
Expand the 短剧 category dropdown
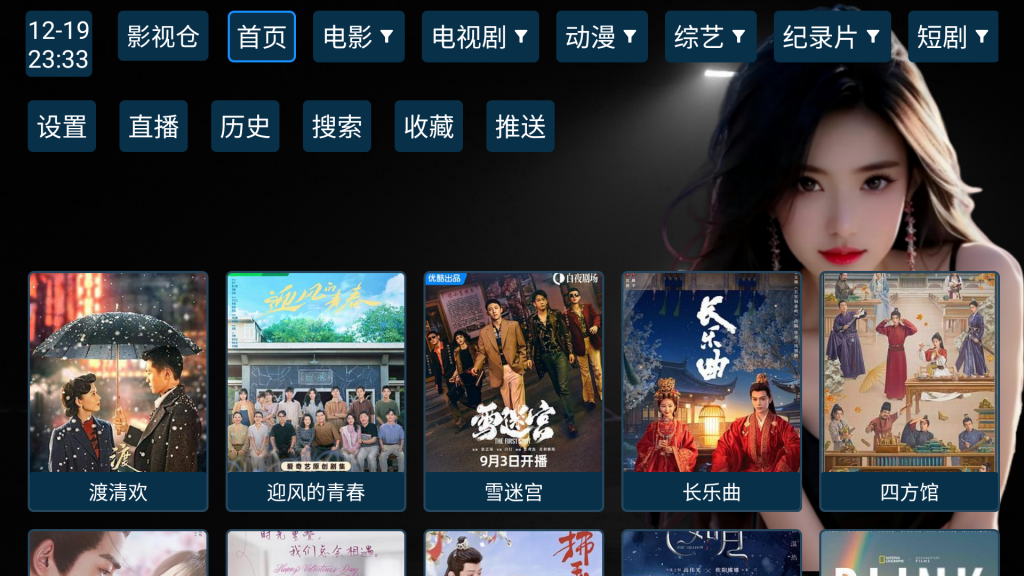[x=953, y=37]
